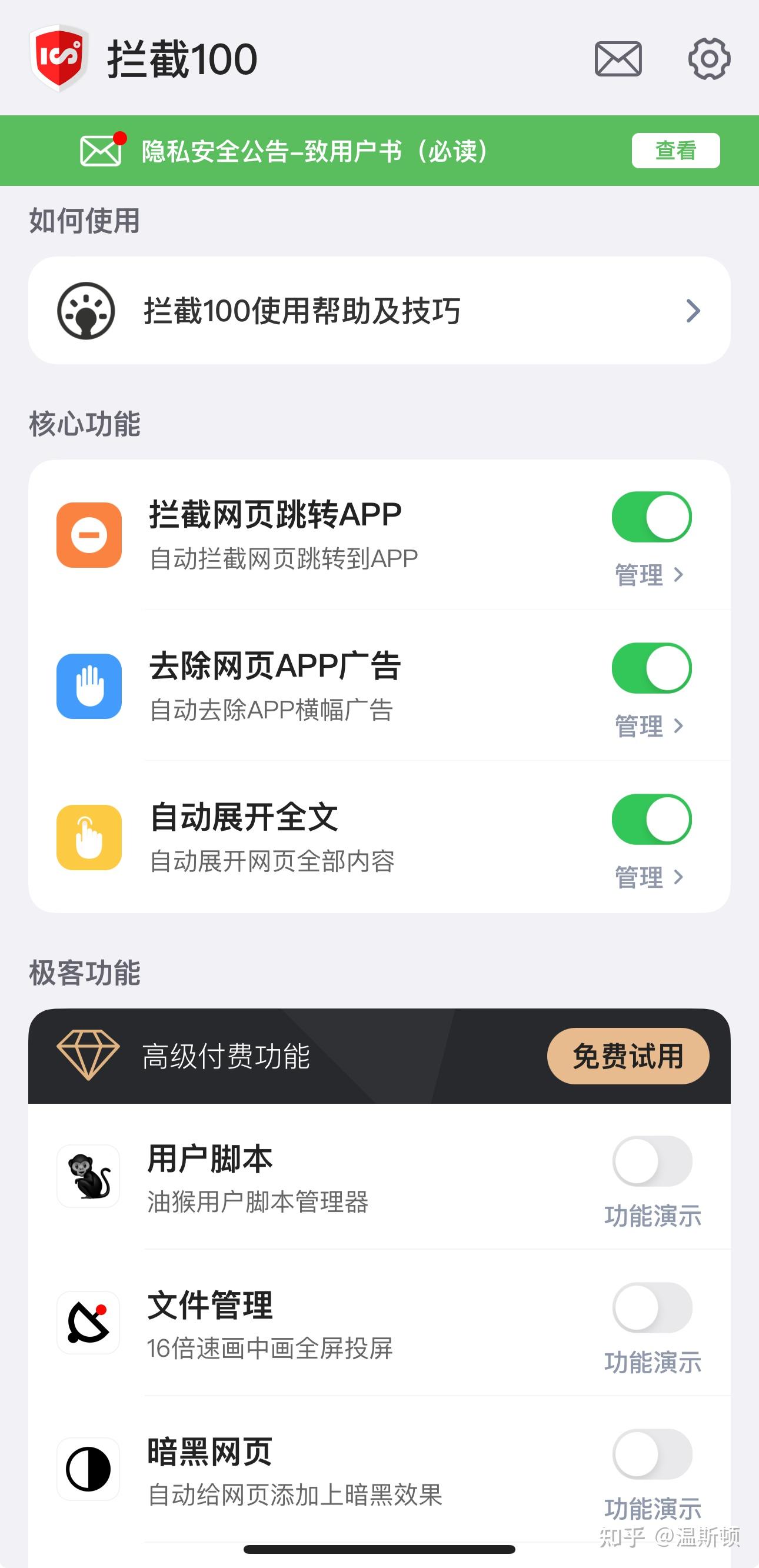Tap 查看 on the privacy announcement banner
This screenshot has width=759, height=1568.
pos(675,151)
